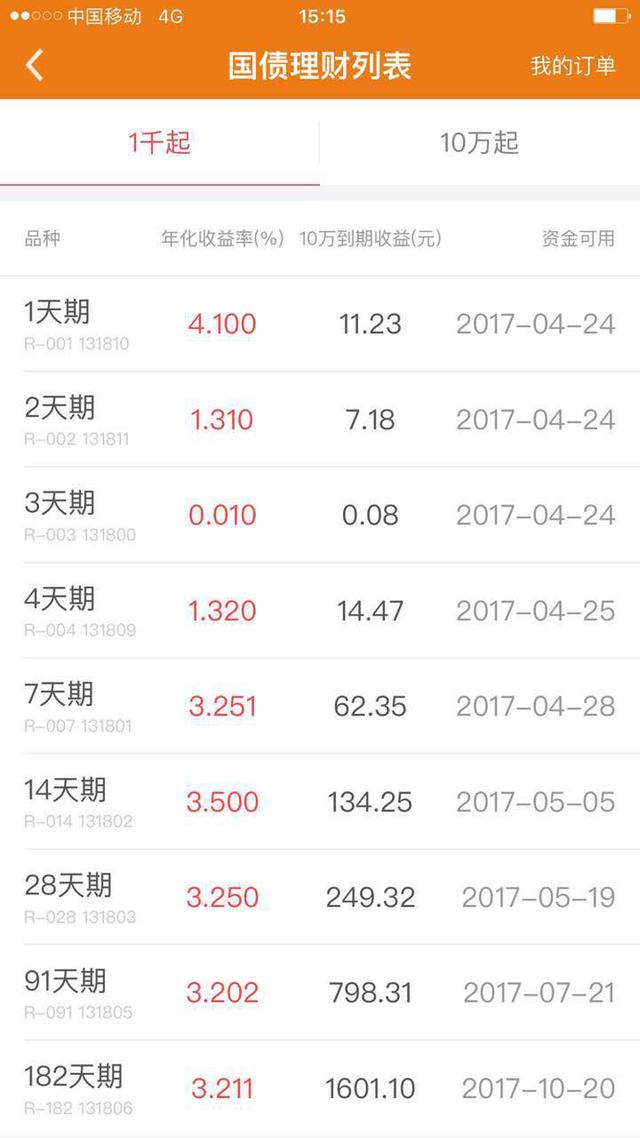Open the 2天期 R-002 product row

[320, 419]
